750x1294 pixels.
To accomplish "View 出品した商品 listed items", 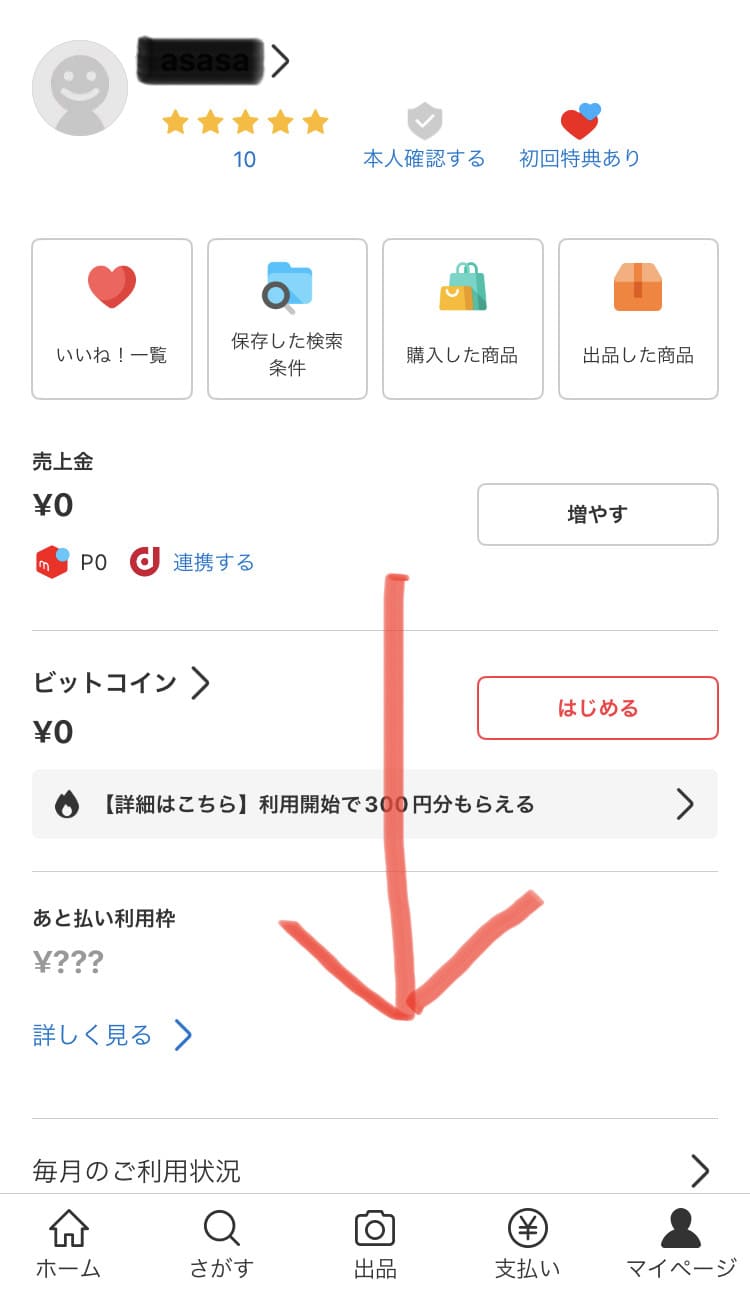I will [x=638, y=319].
